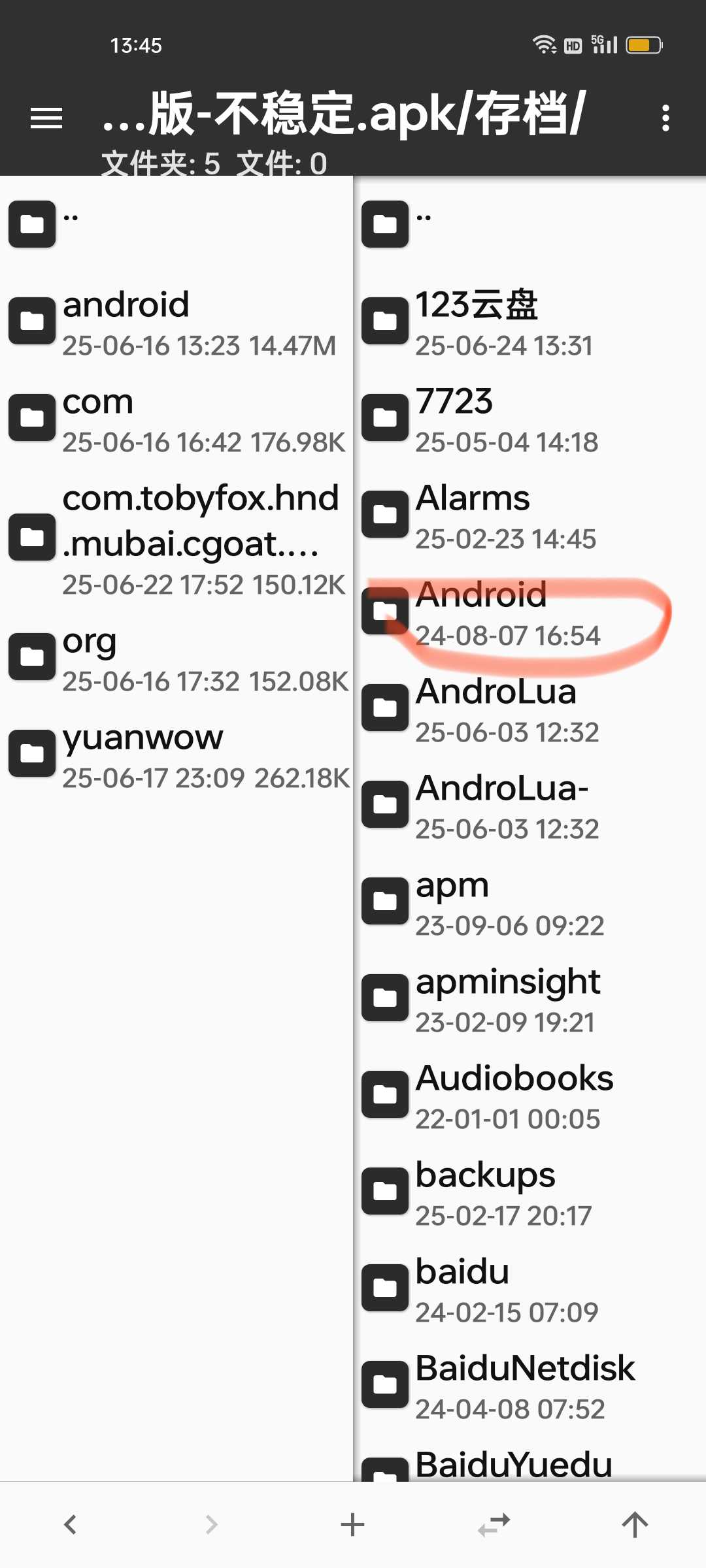706x1568 pixels.
Task: Tap the plus button to create new item
Action: [x=353, y=1525]
